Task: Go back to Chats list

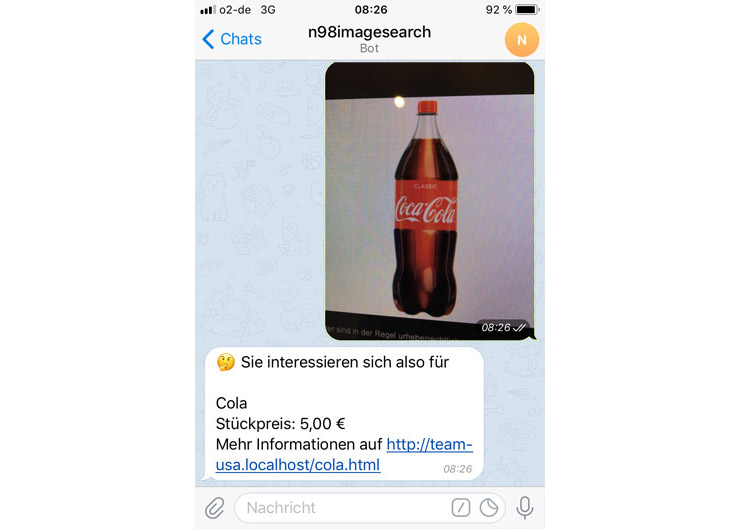Action: pos(231,39)
